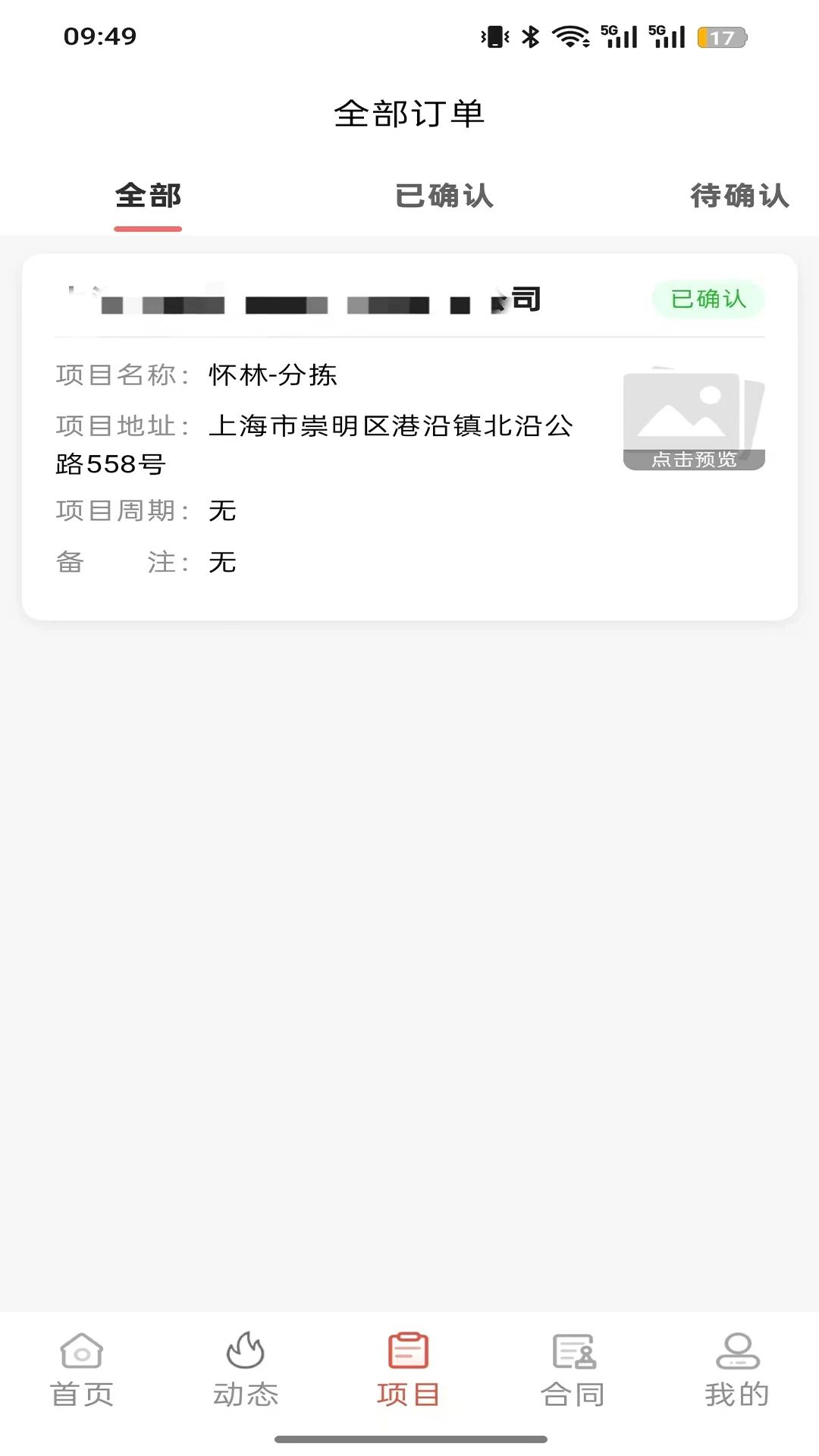Tap 项目 in bottom navigation
Screen dimensions: 819x1456
409,1371
